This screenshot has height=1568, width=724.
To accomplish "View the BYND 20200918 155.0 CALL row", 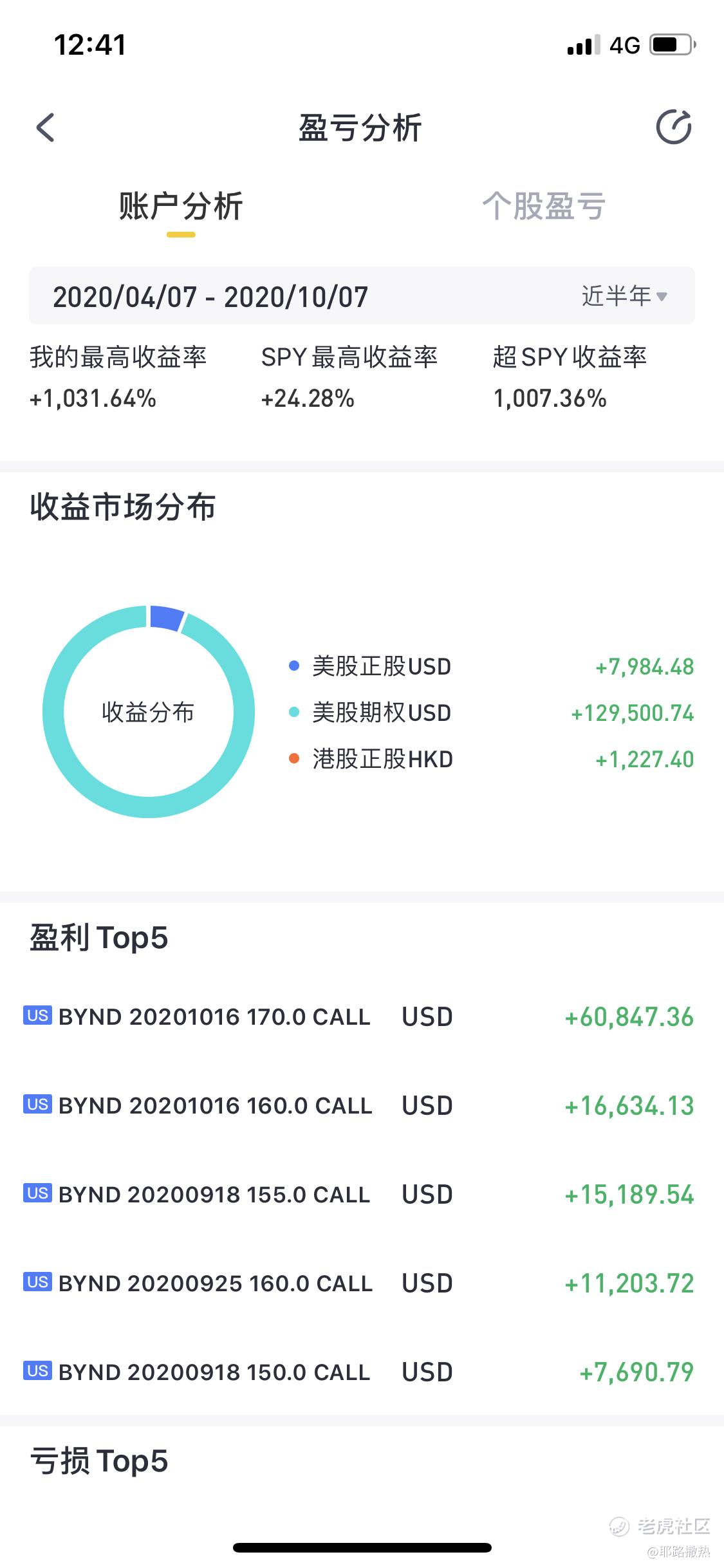I will (362, 1195).
